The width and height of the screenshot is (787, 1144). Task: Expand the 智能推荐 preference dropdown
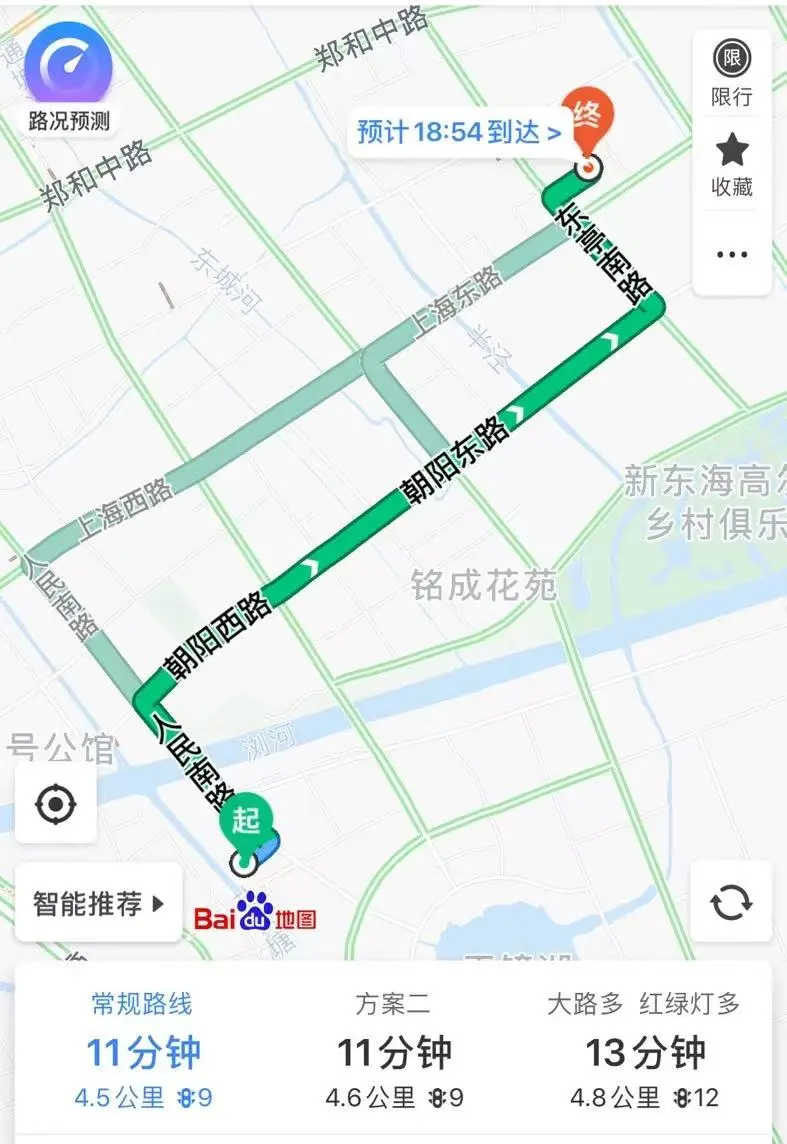pos(98,904)
